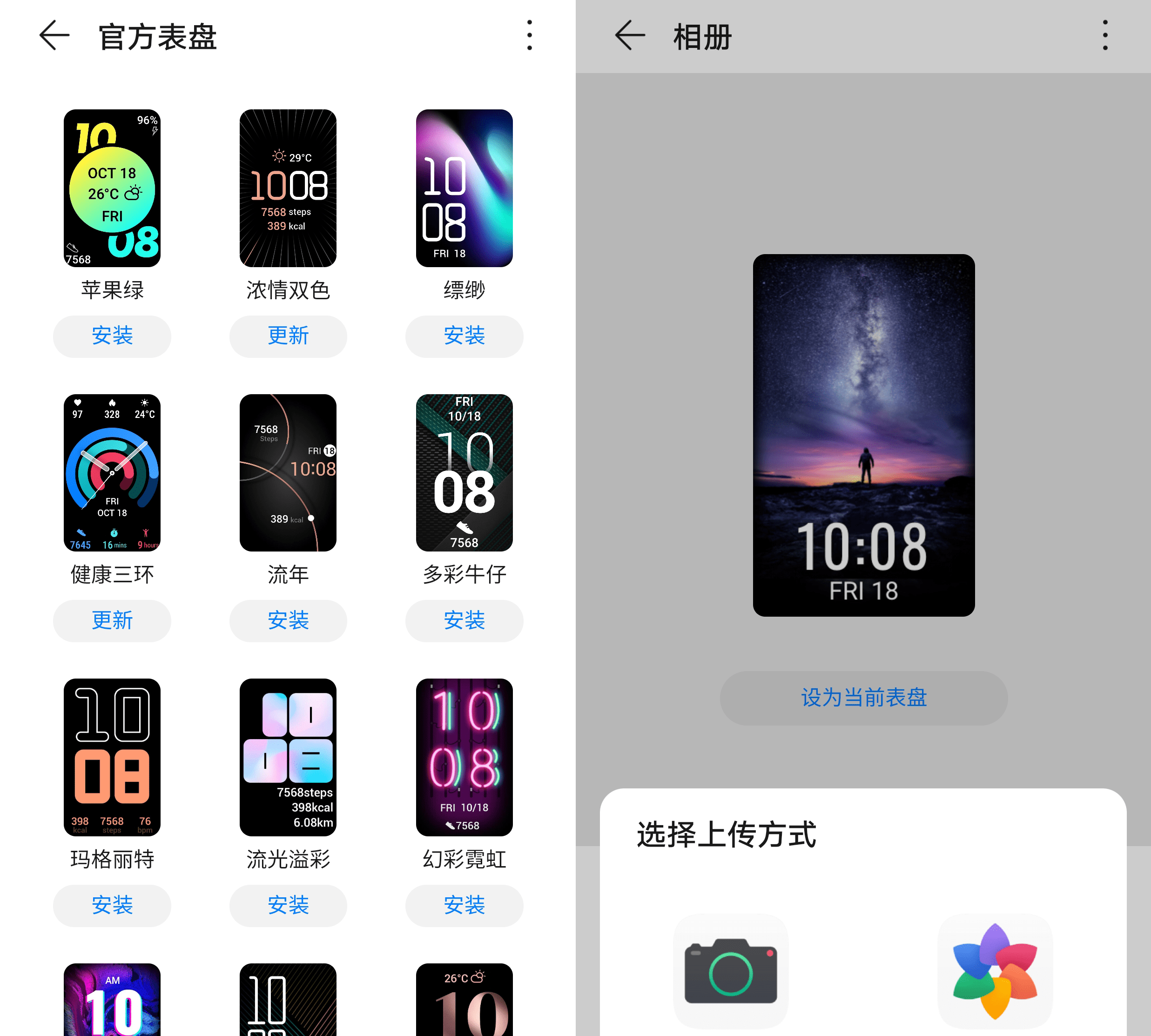Viewport: 1151px width, 1036px height.
Task: Update the 浓情双色 watch face
Action: [288, 336]
